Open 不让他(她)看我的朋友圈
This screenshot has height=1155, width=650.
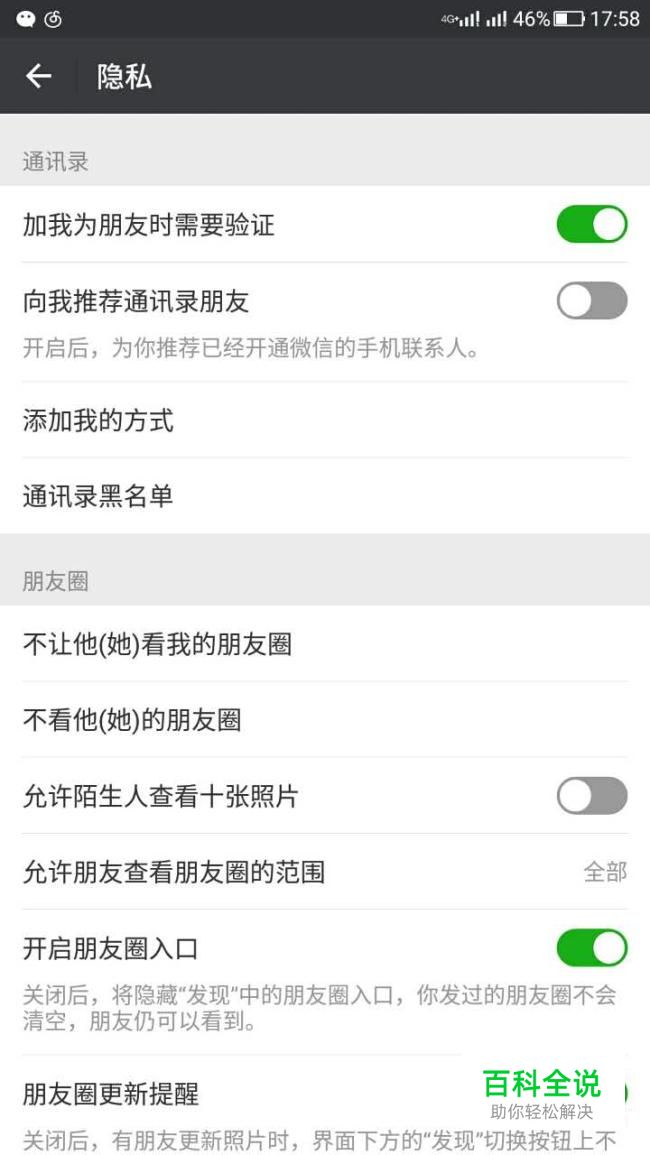click(325, 644)
